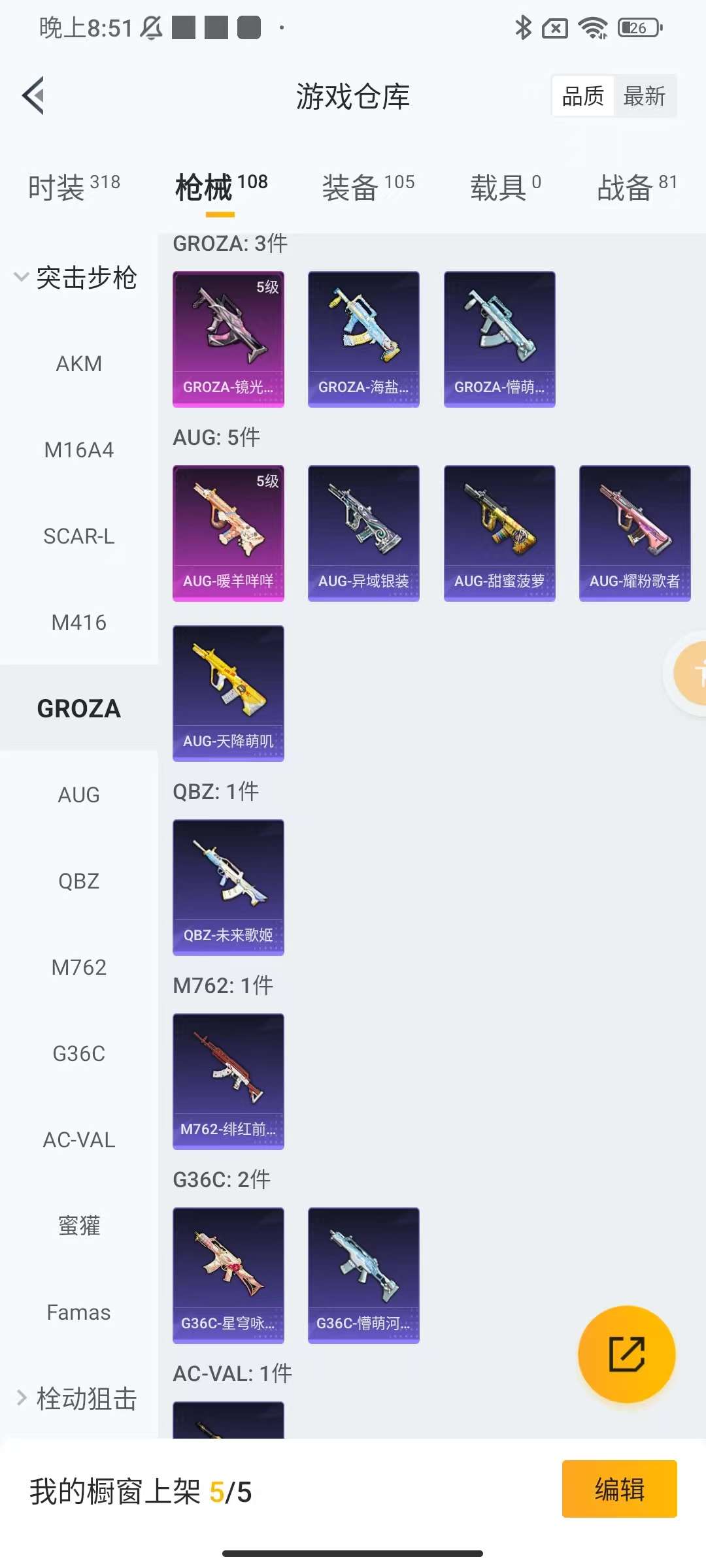This screenshot has width=706, height=1568.
Task: Open the G36C-星穹咏 skin tile
Action: pyautogui.click(x=228, y=1275)
